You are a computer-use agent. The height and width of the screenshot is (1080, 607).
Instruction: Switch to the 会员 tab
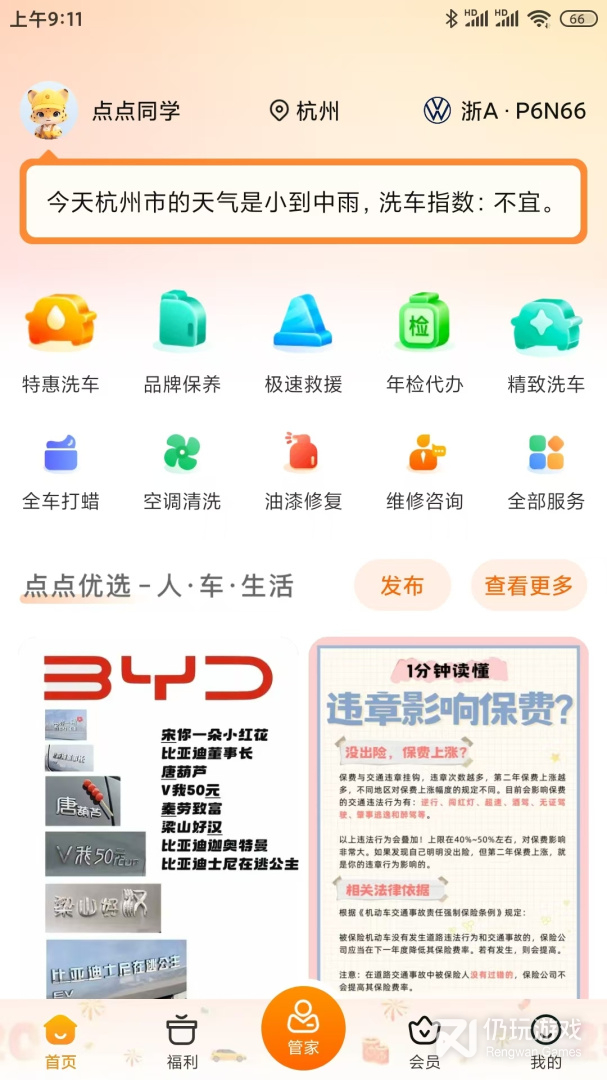(424, 1042)
